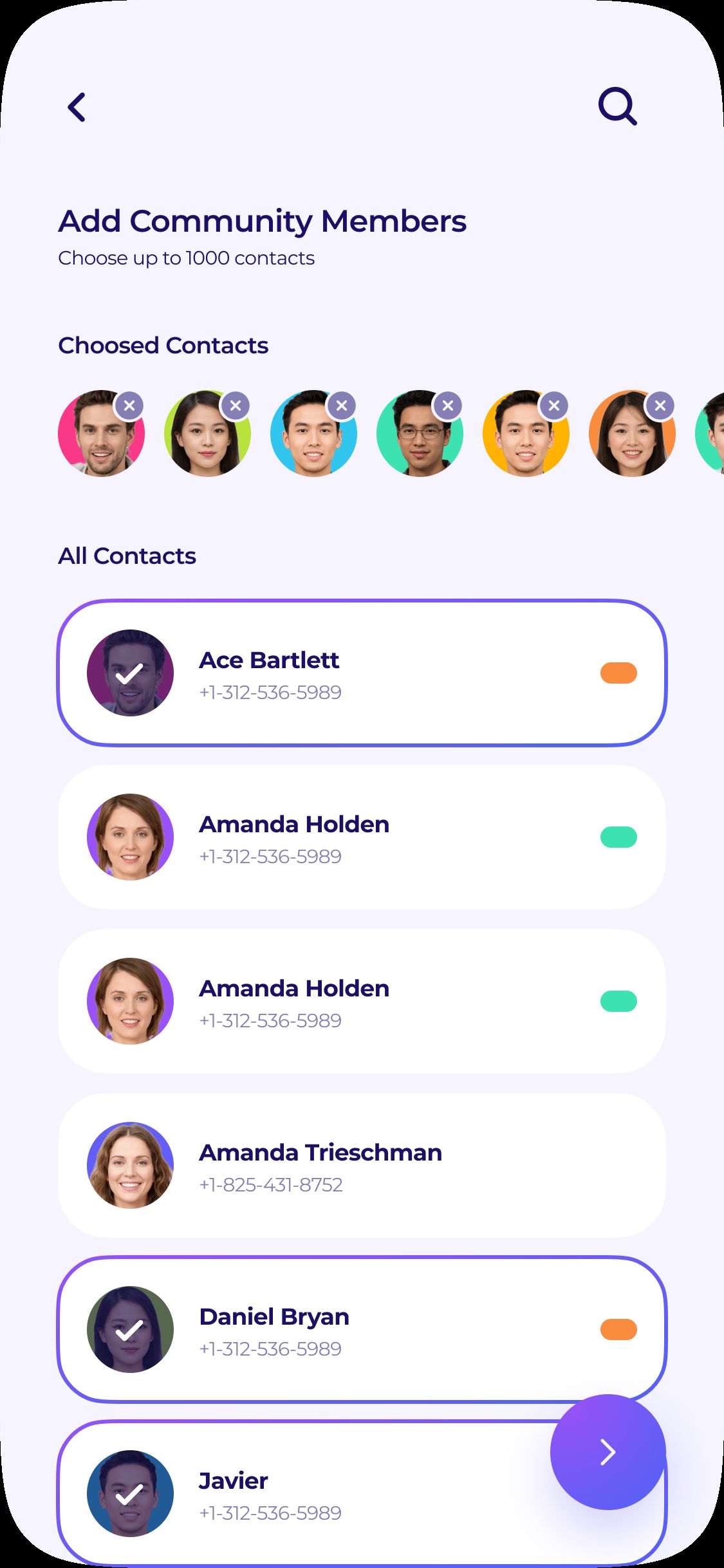Open contact search magnifier
The image size is (724, 1568).
click(x=617, y=106)
